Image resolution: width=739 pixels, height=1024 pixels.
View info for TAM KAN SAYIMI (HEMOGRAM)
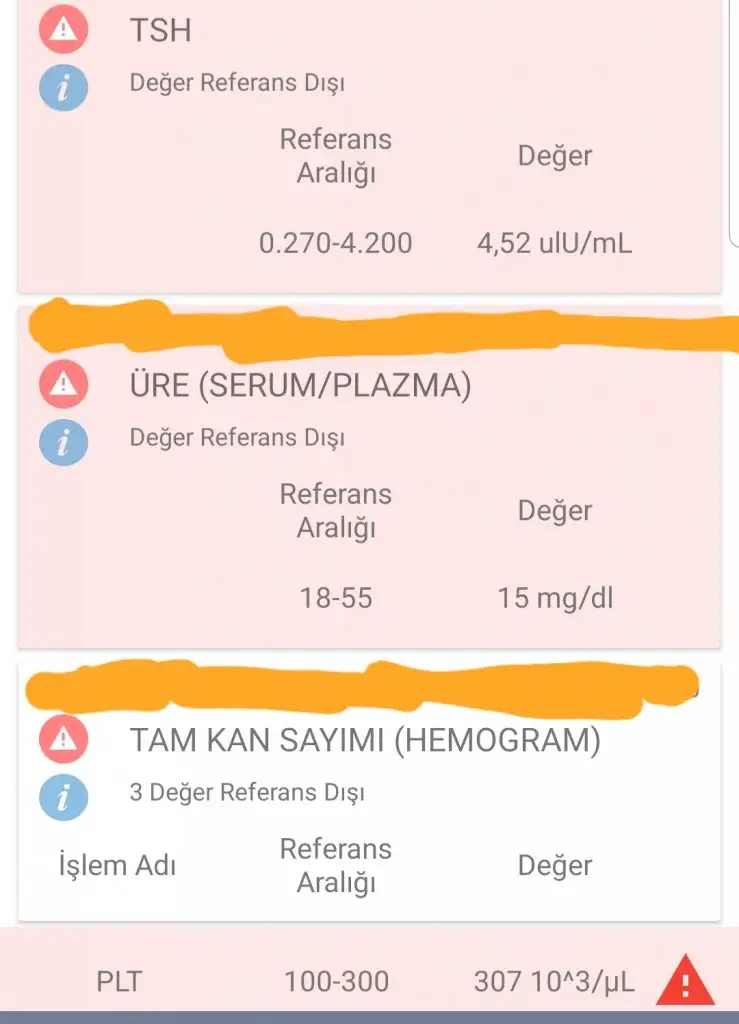[x=64, y=797]
